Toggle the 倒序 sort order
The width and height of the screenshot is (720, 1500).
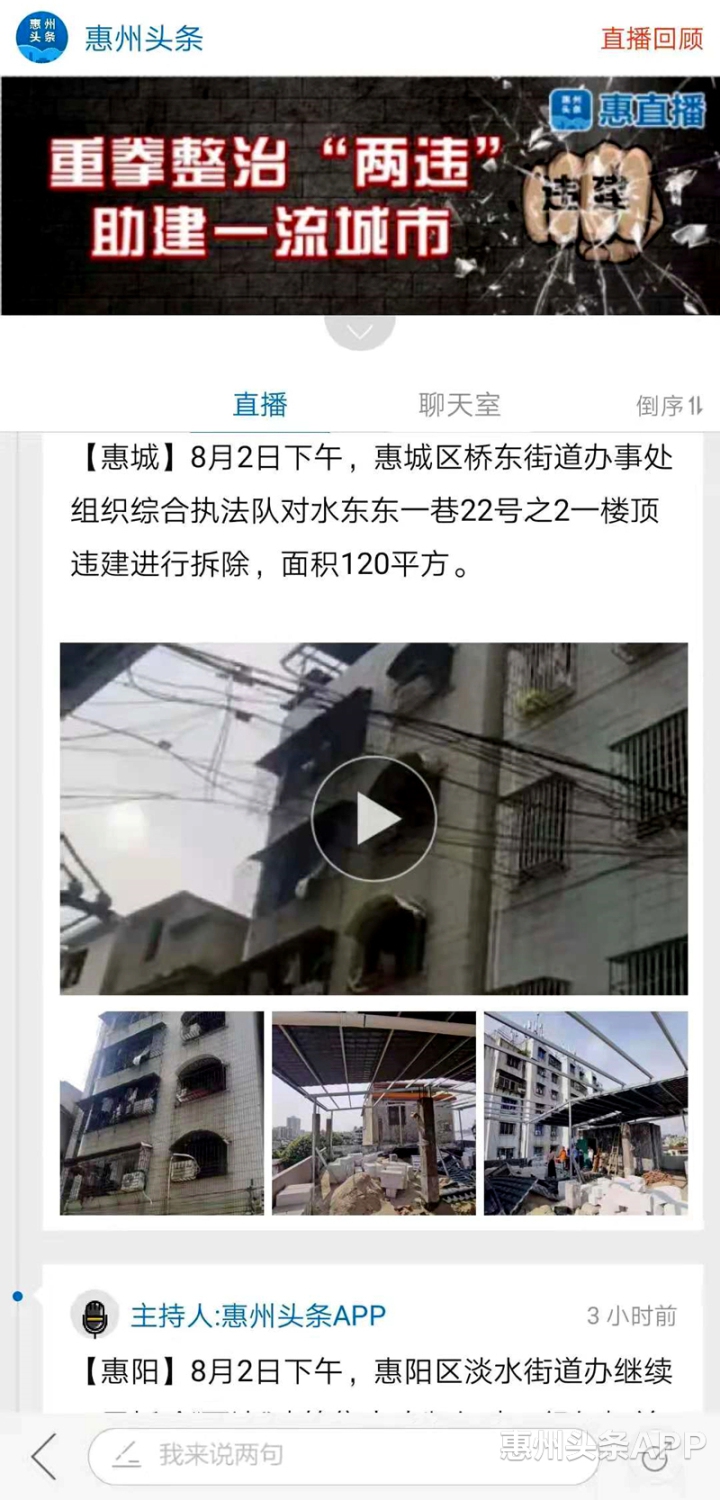[669, 406]
